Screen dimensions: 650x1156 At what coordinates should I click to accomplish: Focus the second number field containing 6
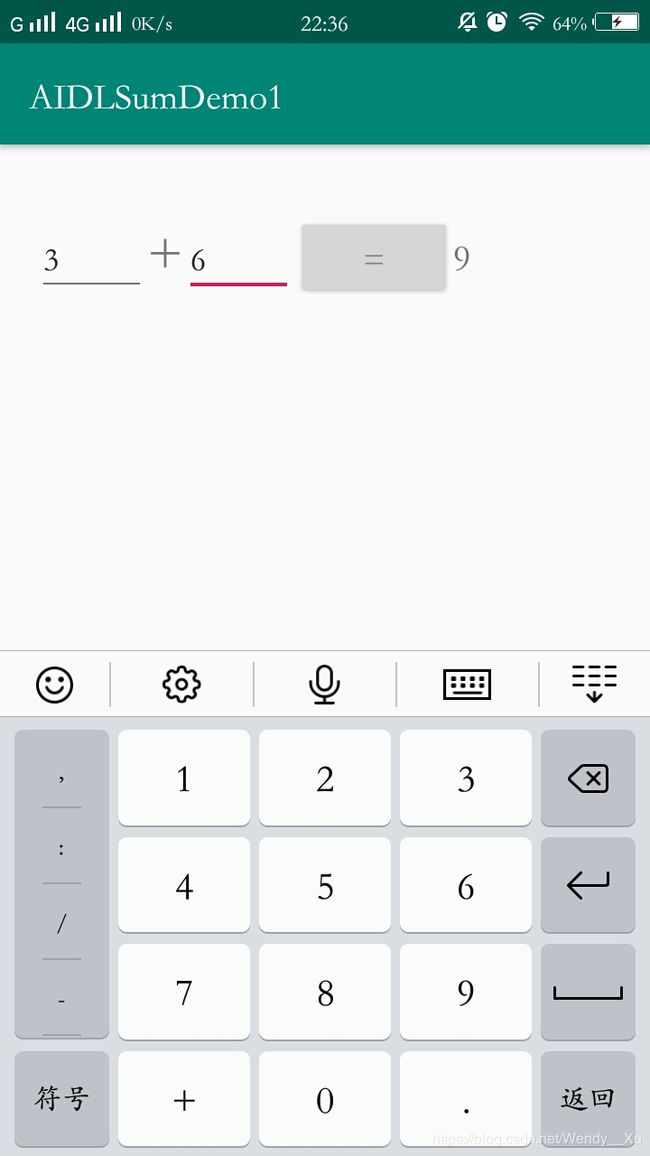pos(238,260)
